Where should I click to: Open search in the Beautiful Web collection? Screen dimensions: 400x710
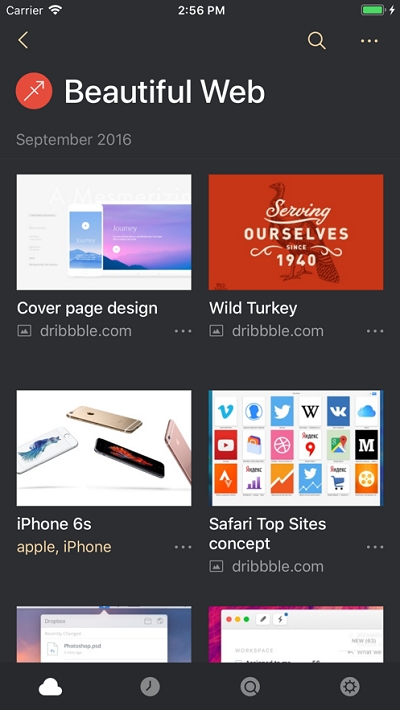pos(317,40)
